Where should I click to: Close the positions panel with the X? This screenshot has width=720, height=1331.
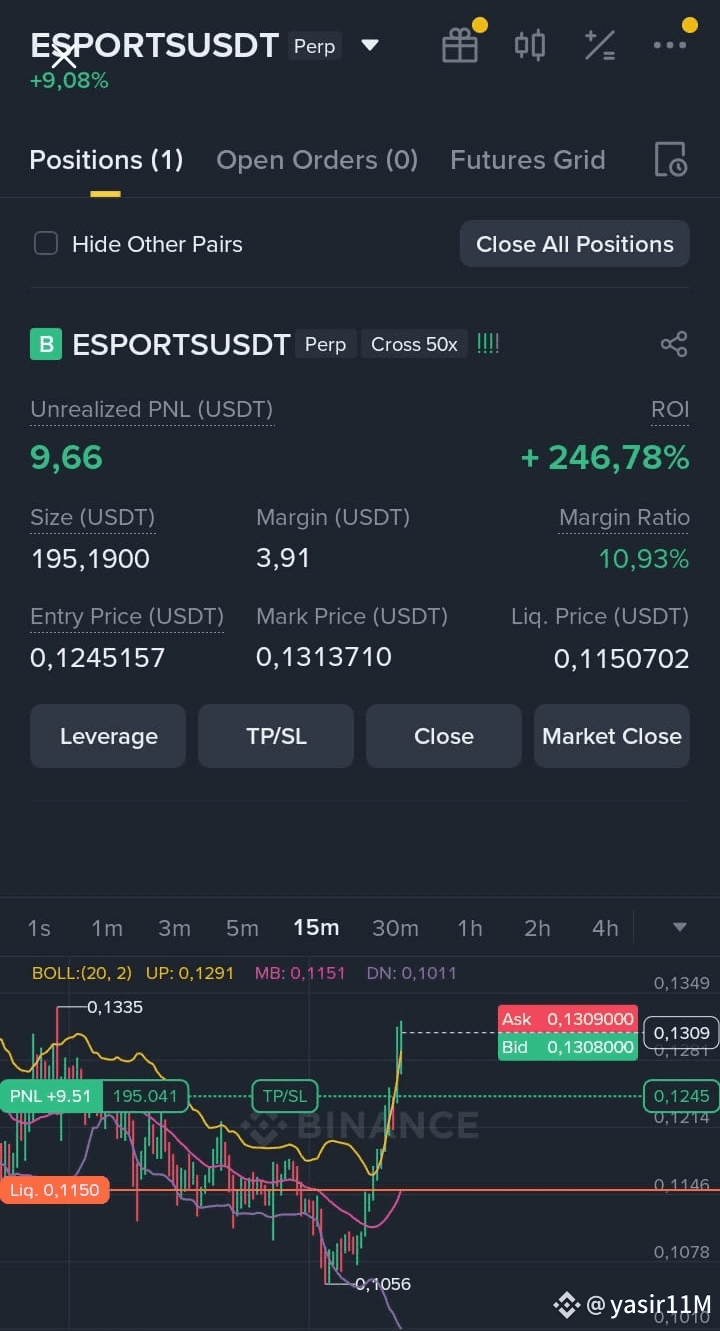click(x=63, y=55)
